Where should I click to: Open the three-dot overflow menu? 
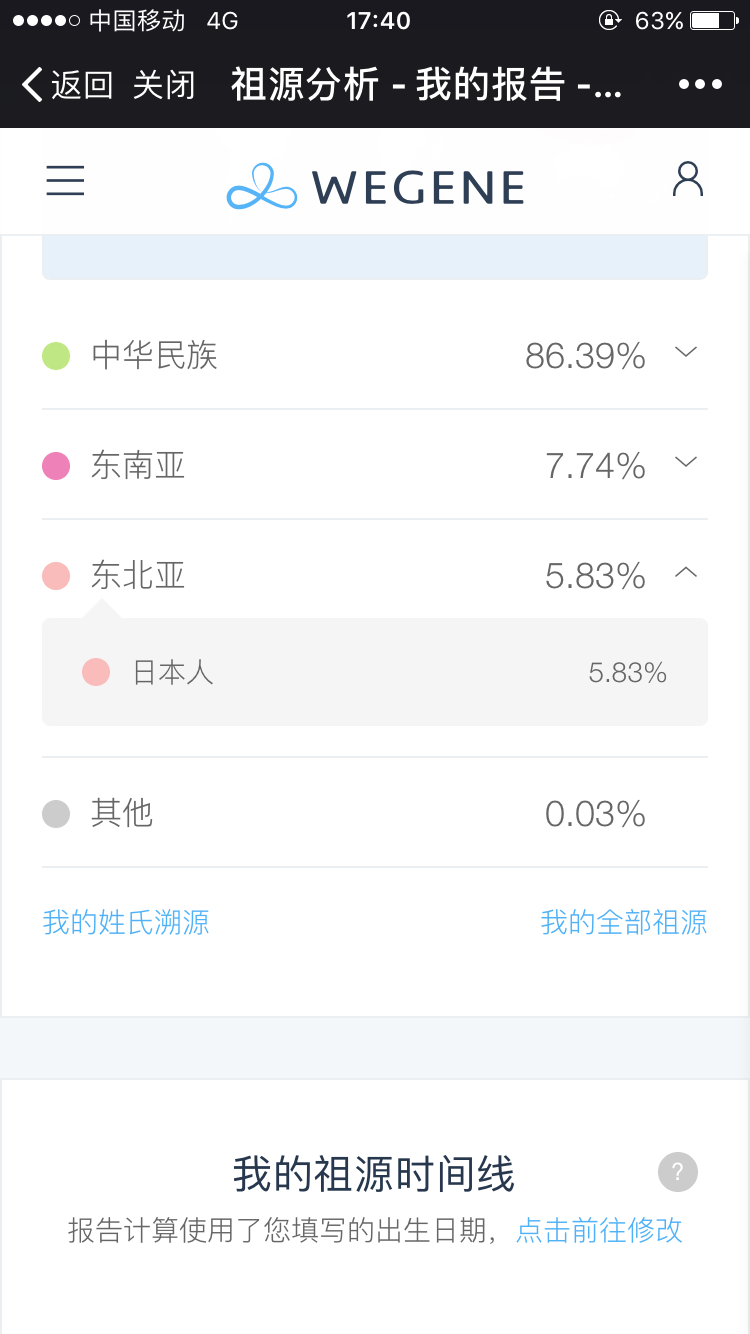[x=700, y=85]
